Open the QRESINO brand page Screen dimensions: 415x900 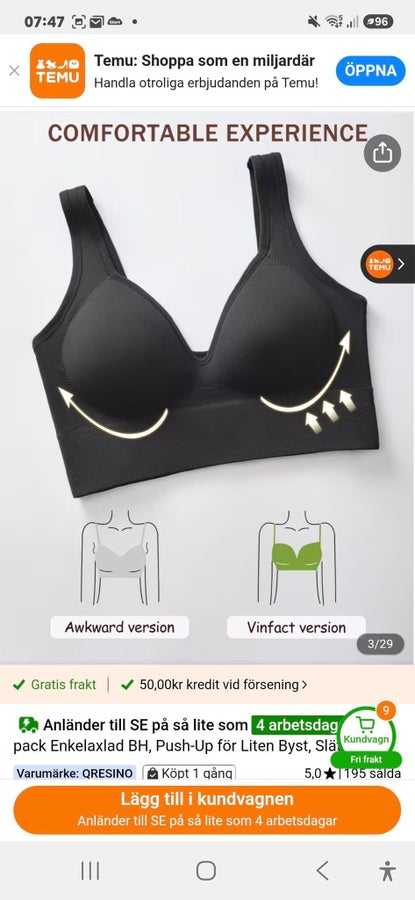click(x=75, y=773)
